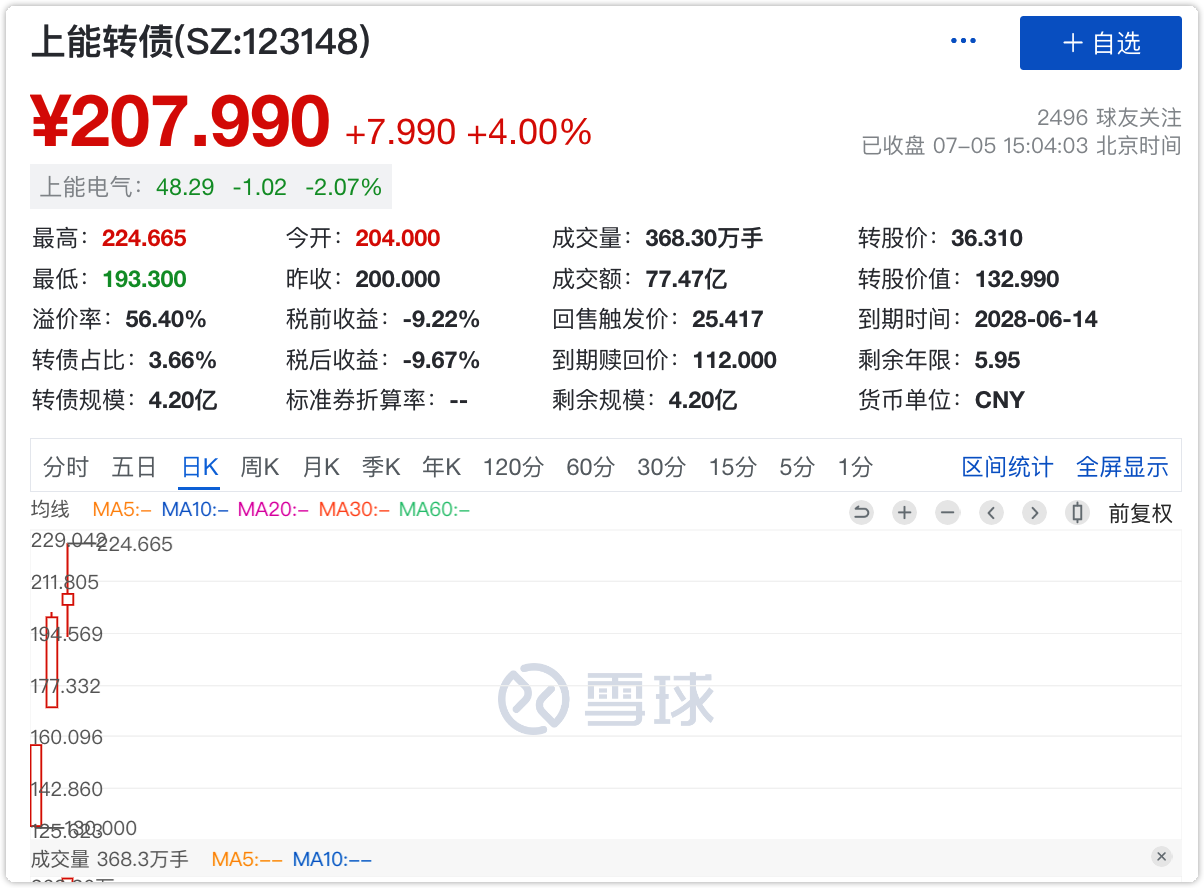
Task: Open the 前复权 adjustment dropdown
Action: 1140,513
